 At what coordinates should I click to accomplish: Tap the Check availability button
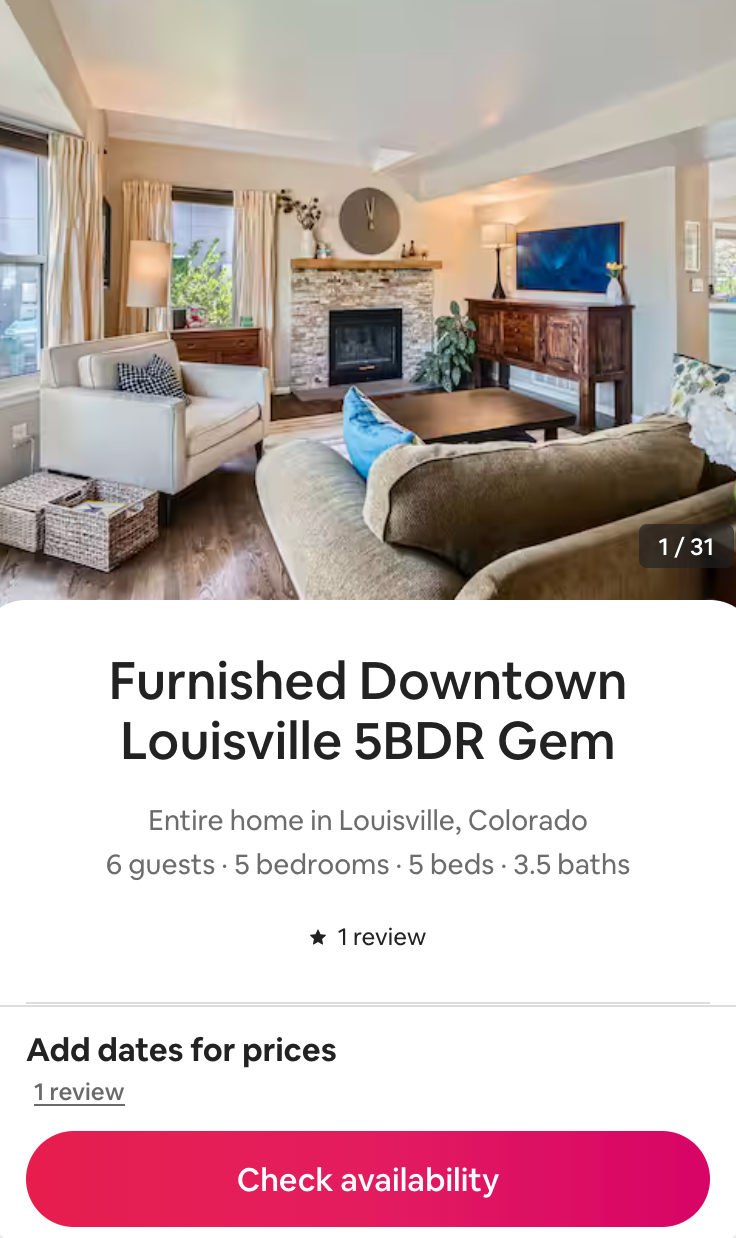(368, 1179)
